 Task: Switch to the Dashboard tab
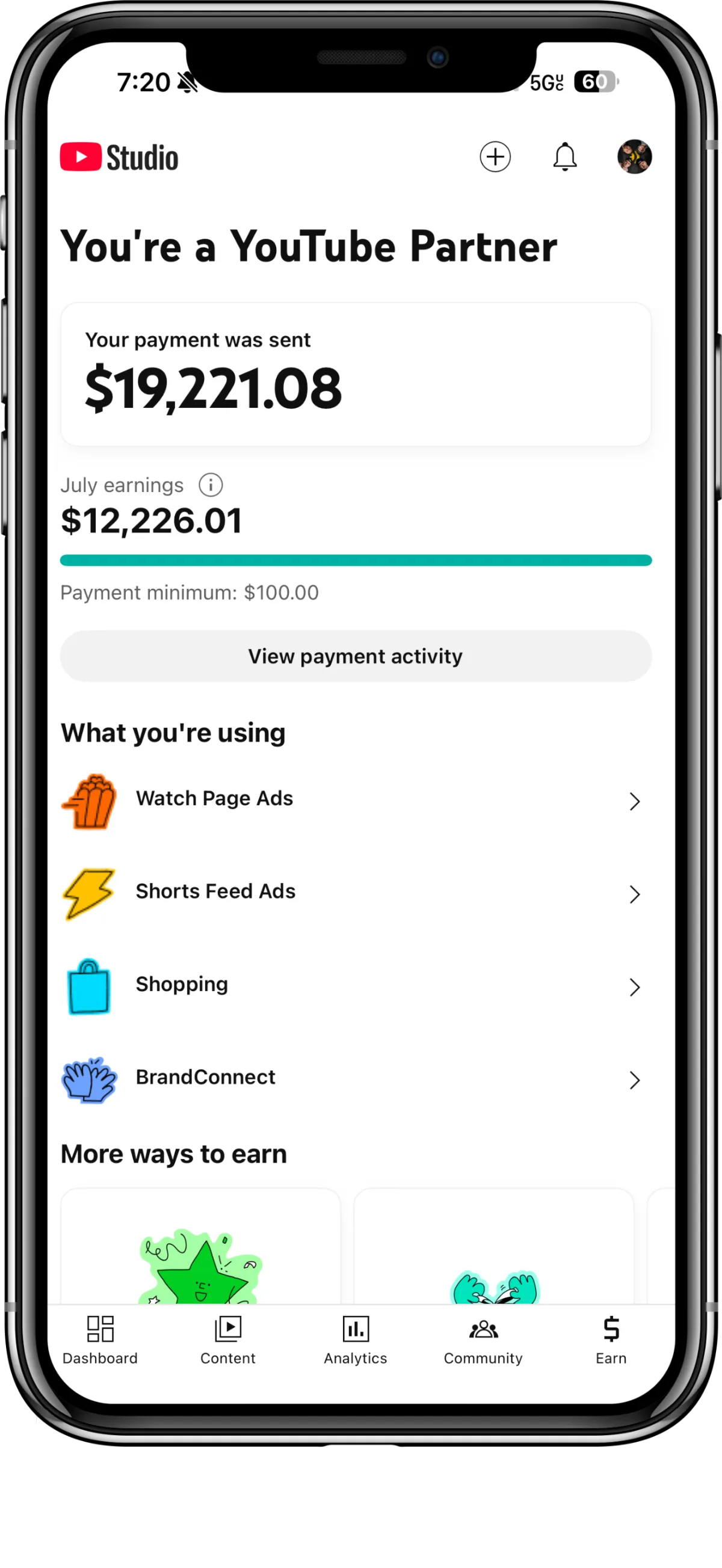pyautogui.click(x=100, y=1340)
